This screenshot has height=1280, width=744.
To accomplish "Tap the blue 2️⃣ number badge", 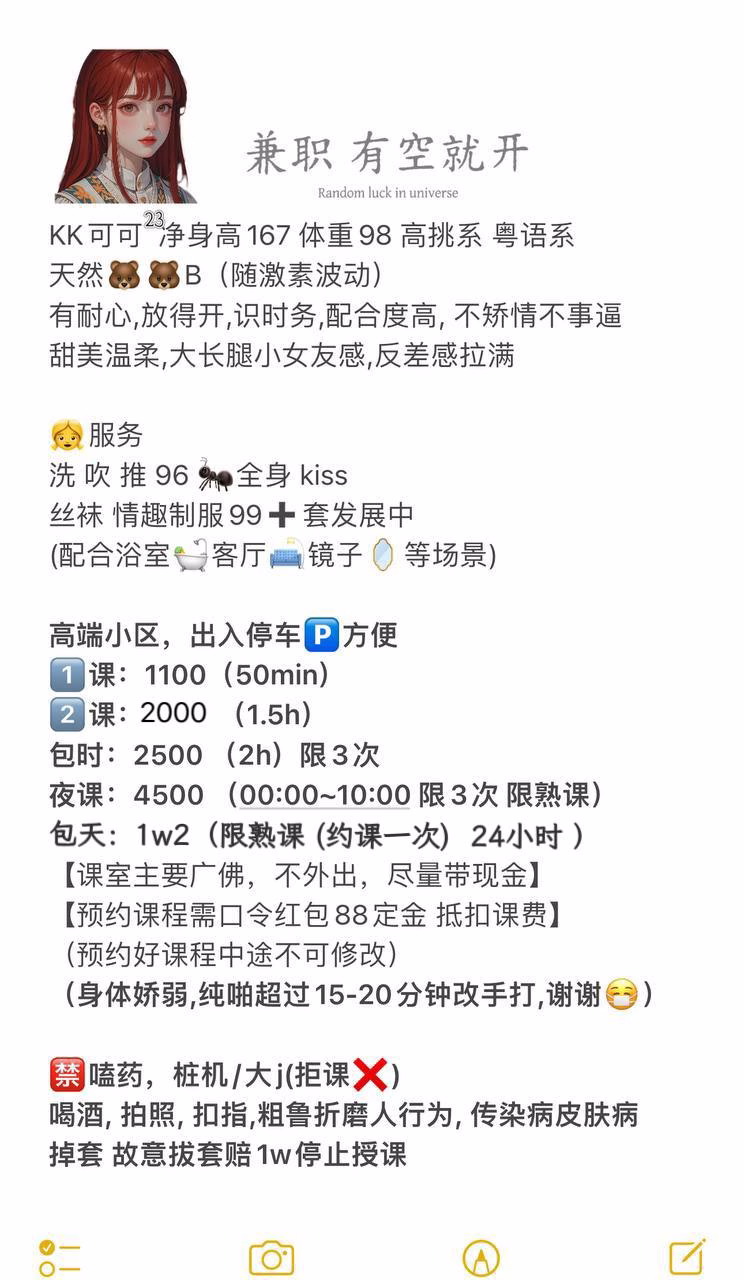I will [66, 714].
